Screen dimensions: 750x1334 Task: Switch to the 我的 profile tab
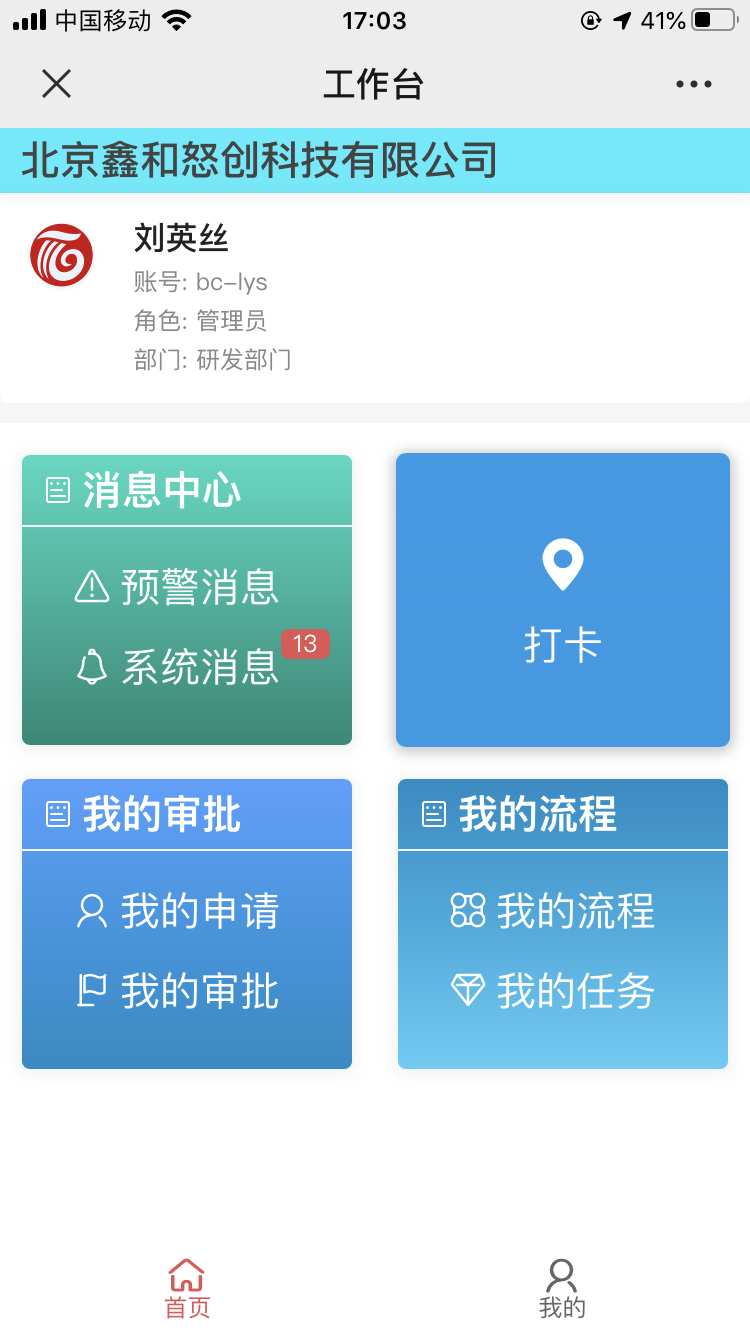coord(562,1289)
